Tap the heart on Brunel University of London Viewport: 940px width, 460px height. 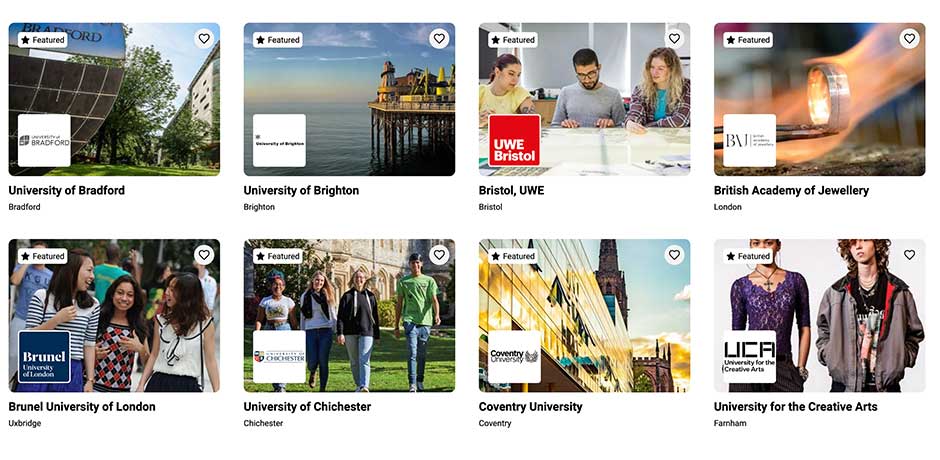click(x=204, y=255)
